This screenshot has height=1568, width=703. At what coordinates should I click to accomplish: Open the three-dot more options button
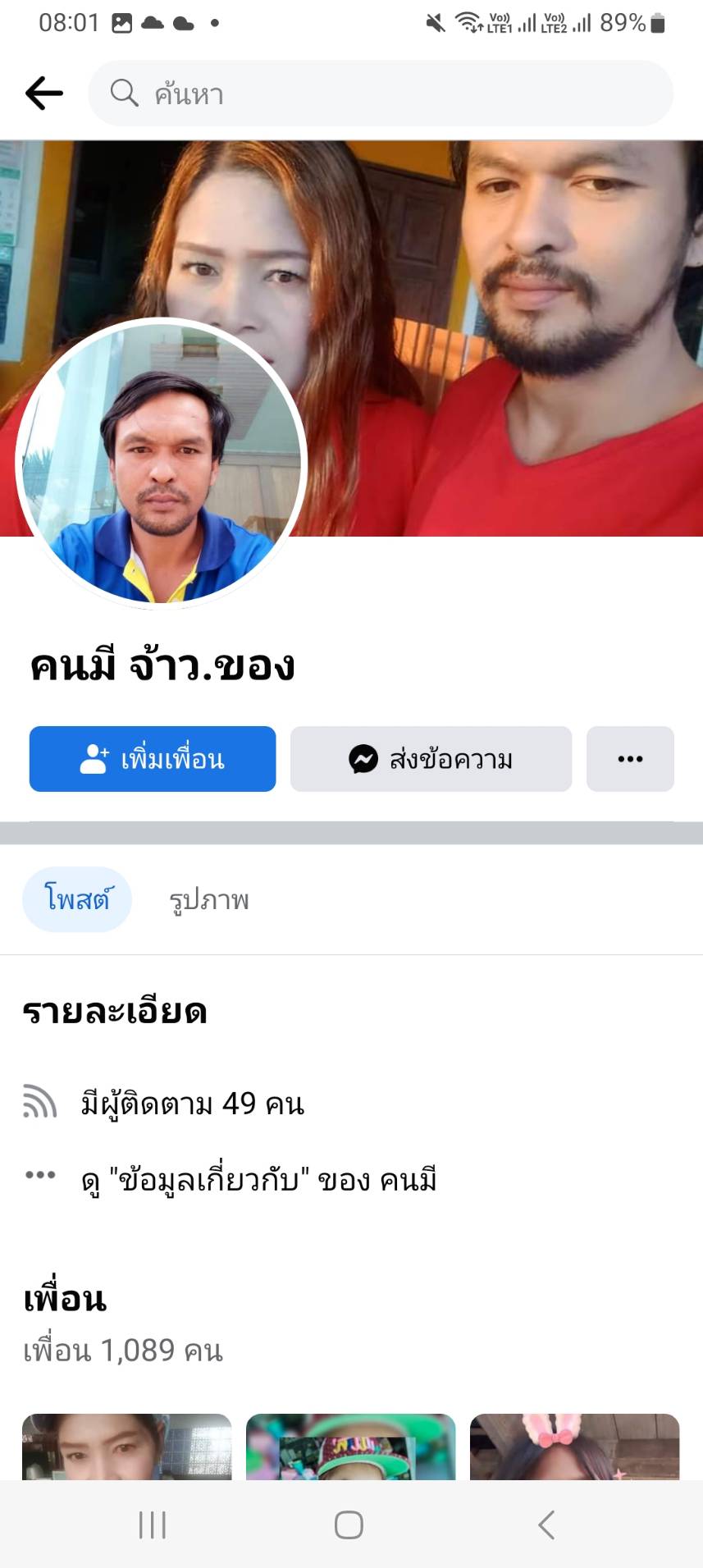point(630,759)
